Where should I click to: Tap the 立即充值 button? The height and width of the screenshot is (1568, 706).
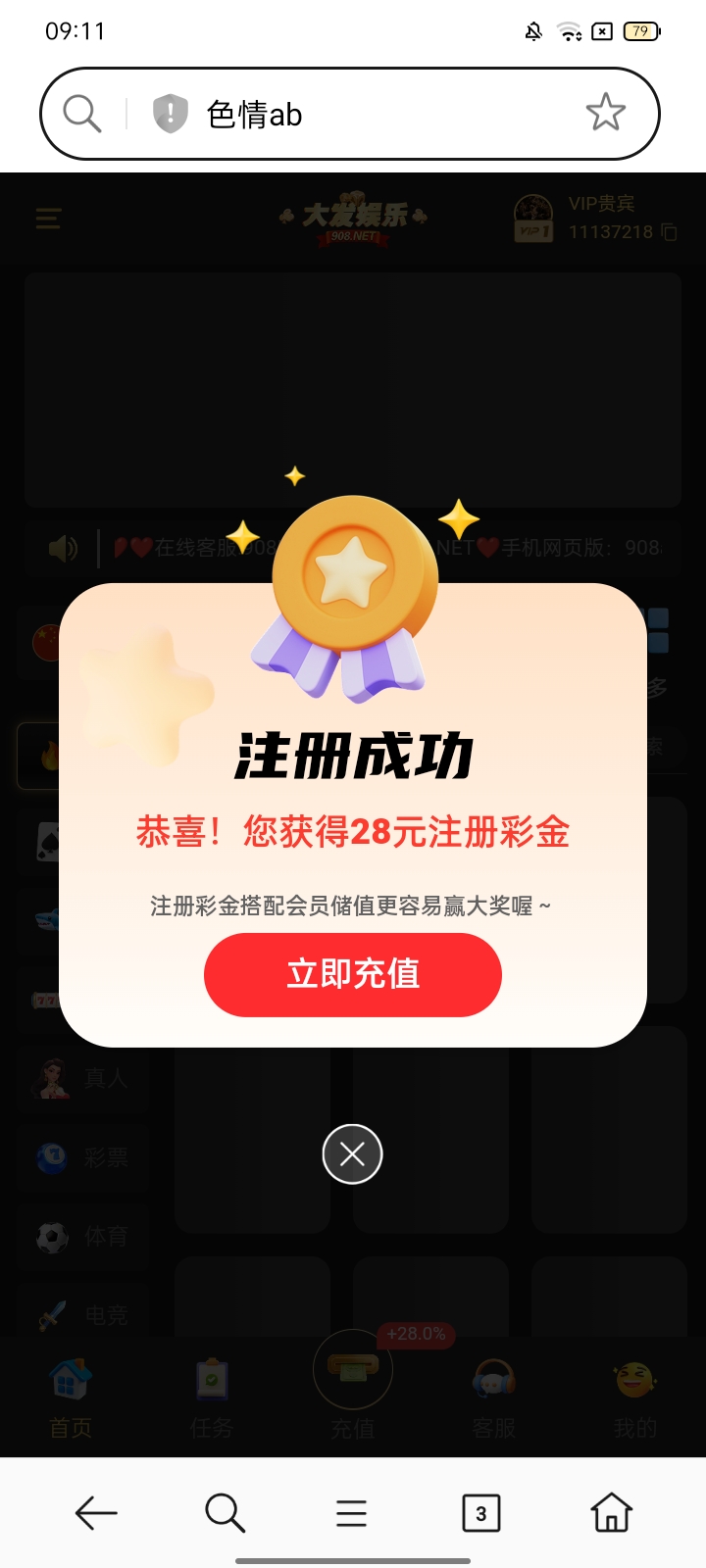pyautogui.click(x=353, y=974)
